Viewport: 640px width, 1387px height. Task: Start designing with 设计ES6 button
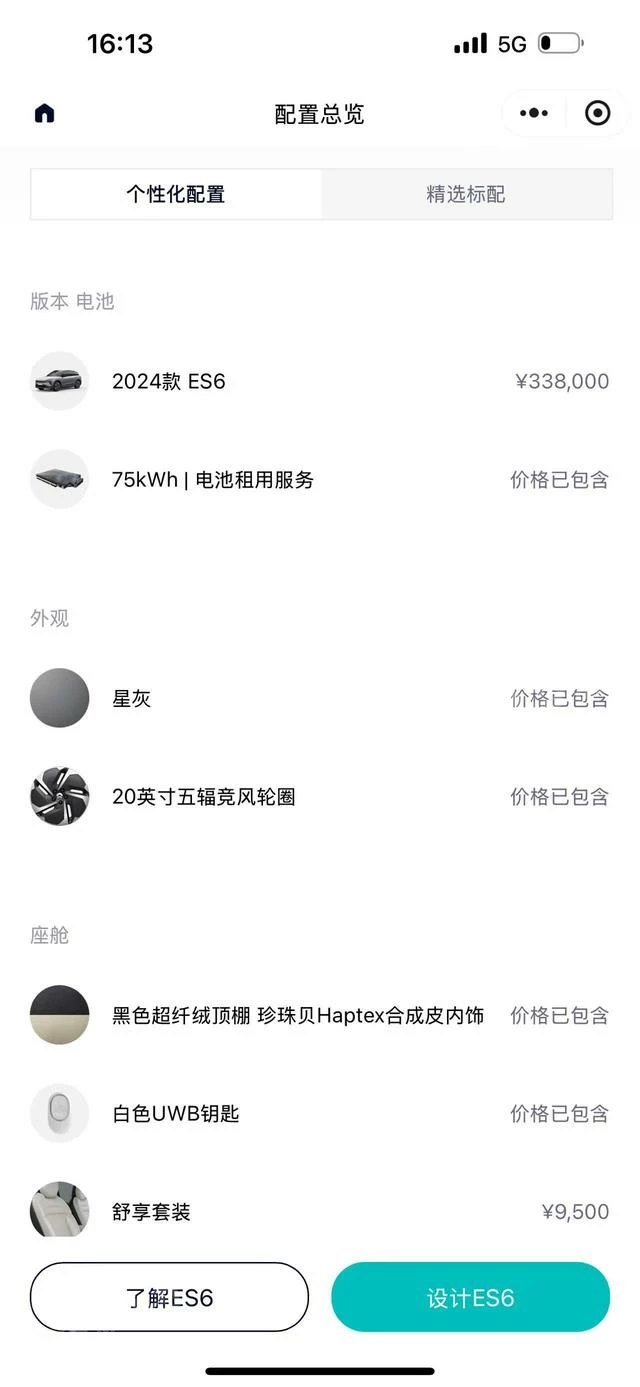pos(470,1297)
